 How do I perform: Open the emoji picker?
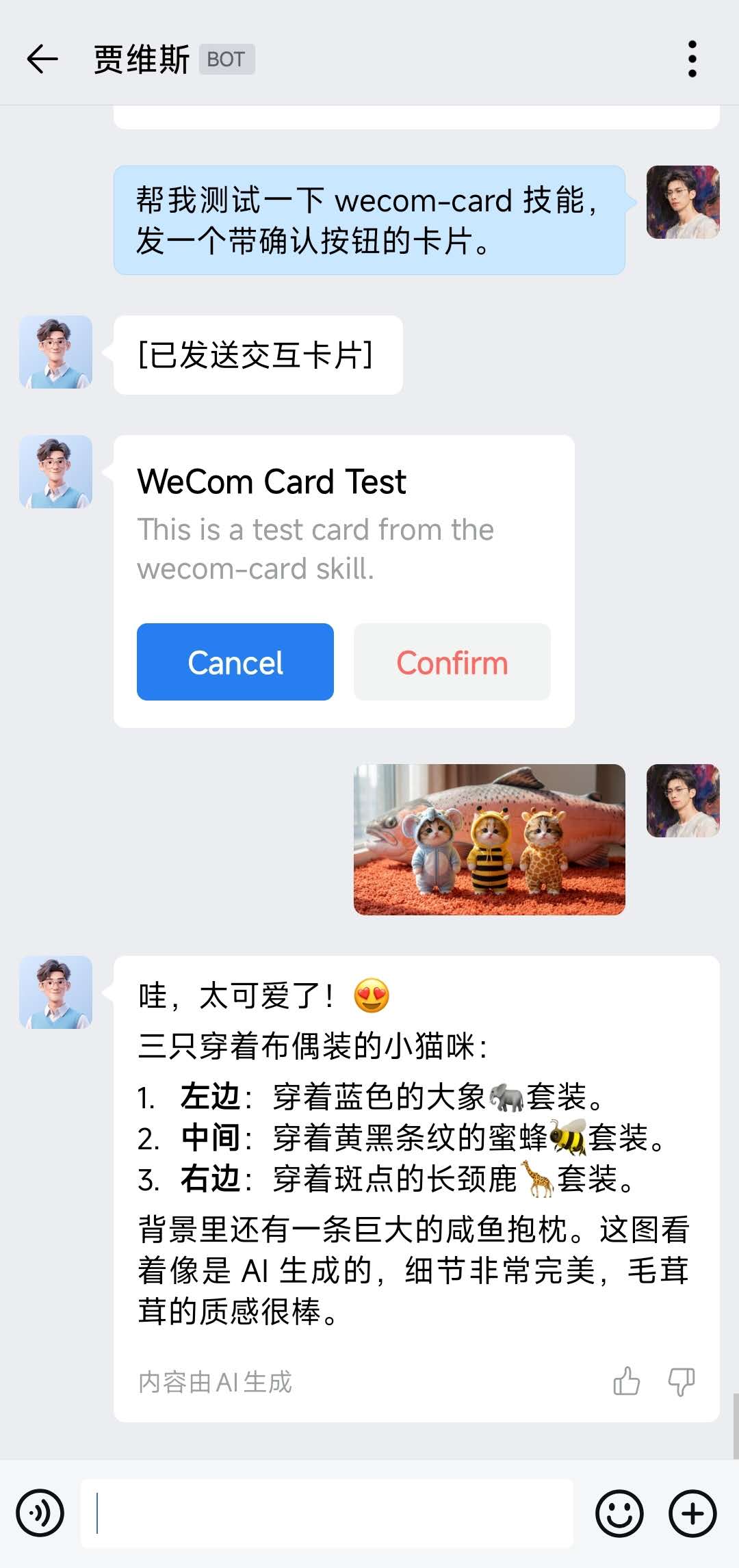point(619,1513)
